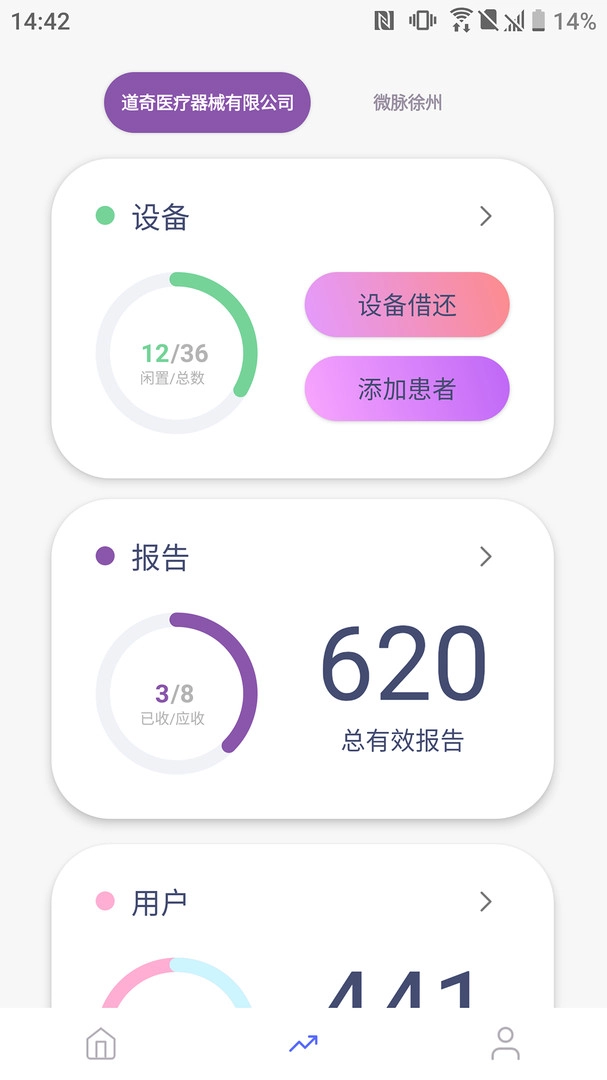Switch to the profile tab
This screenshot has height=1080, width=607.
click(x=505, y=1044)
